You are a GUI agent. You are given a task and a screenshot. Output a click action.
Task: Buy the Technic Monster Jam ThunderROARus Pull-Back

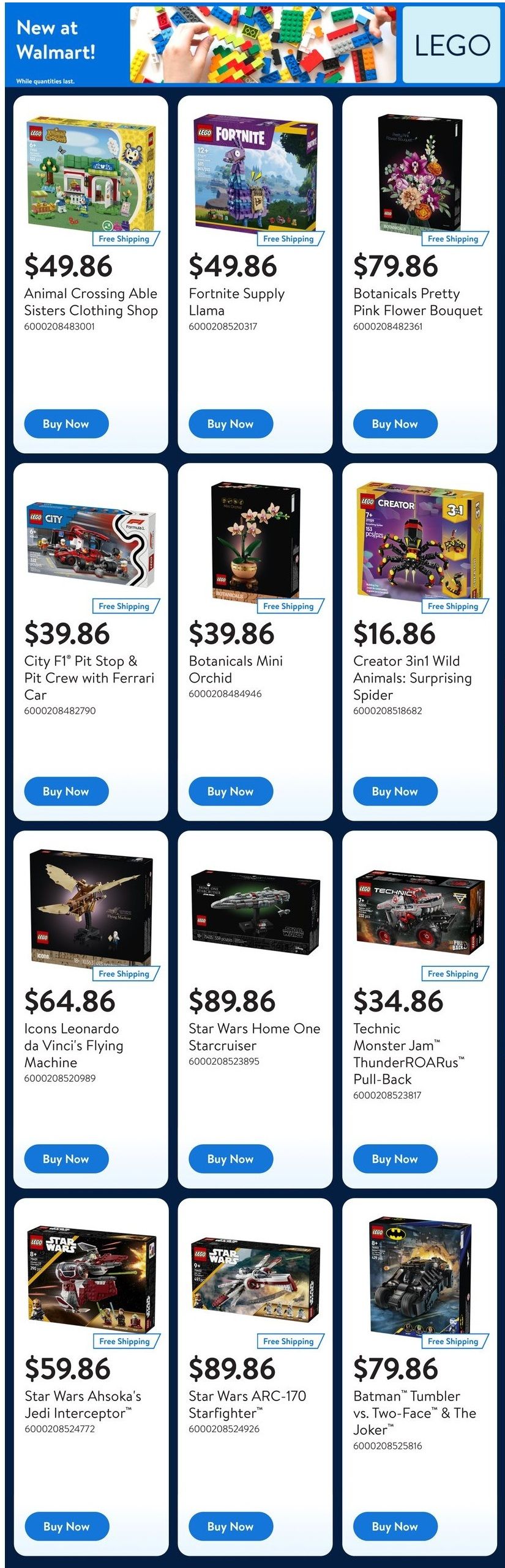pyautogui.click(x=395, y=1159)
